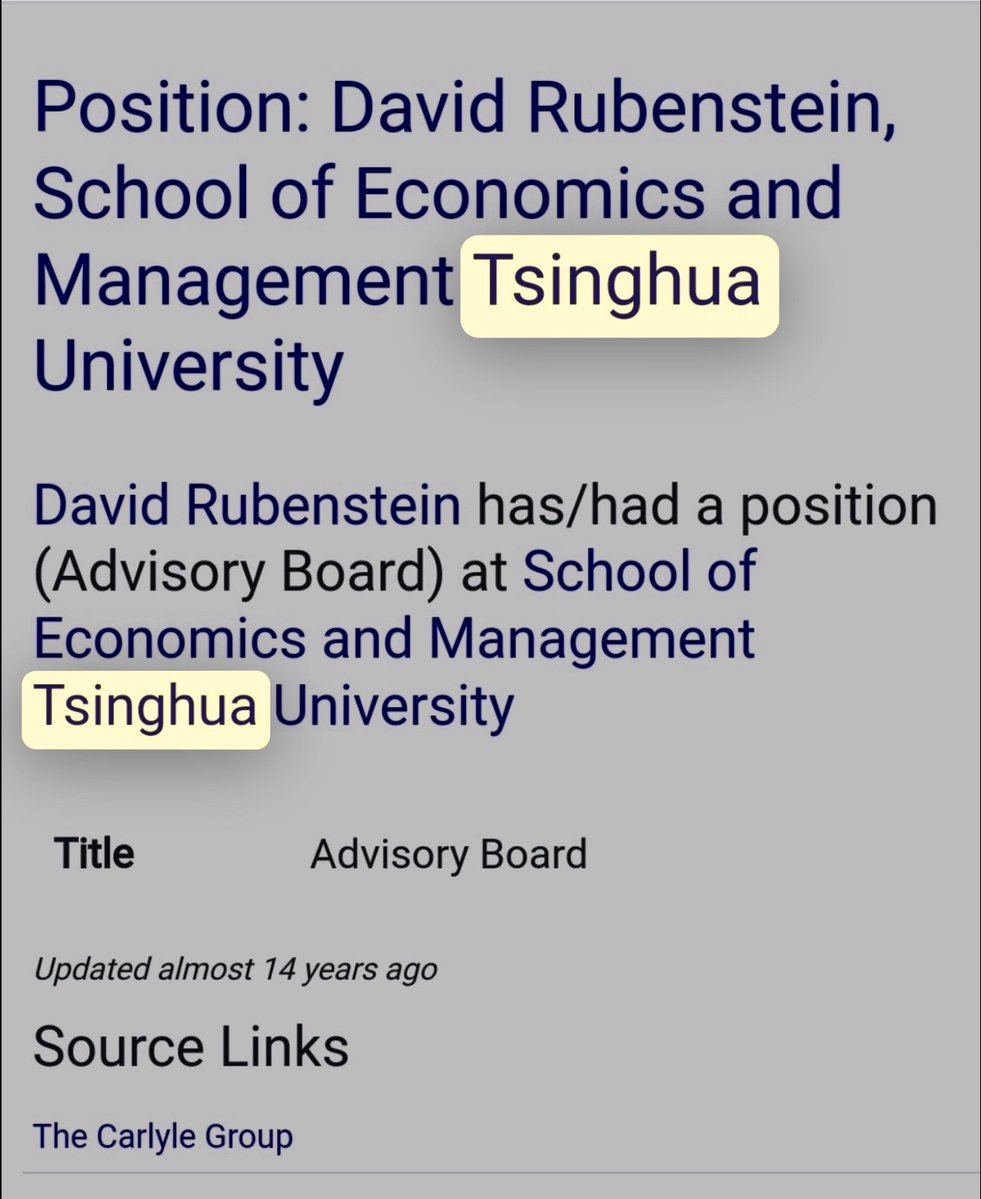Open the David Rubenstein profile link
This screenshot has height=1199, width=981.
point(247,505)
